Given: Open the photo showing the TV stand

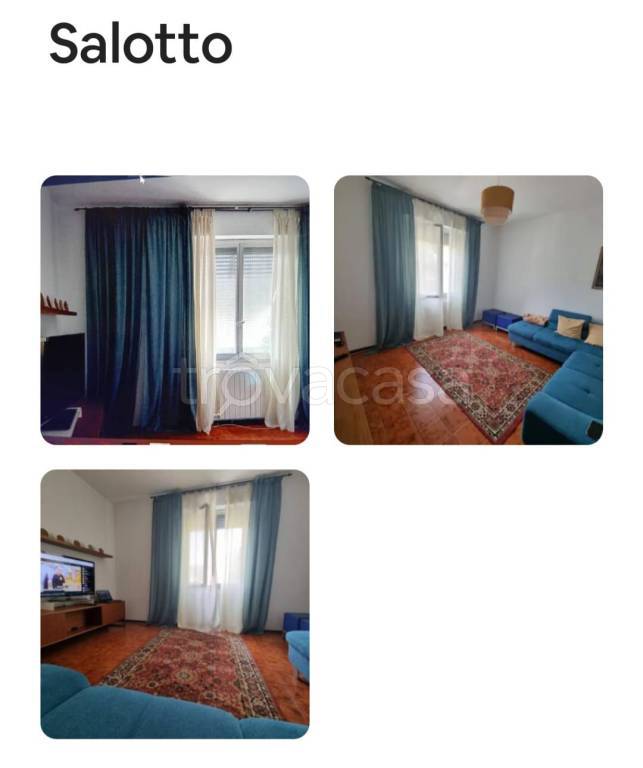Looking at the screenshot, I should coord(175,604).
